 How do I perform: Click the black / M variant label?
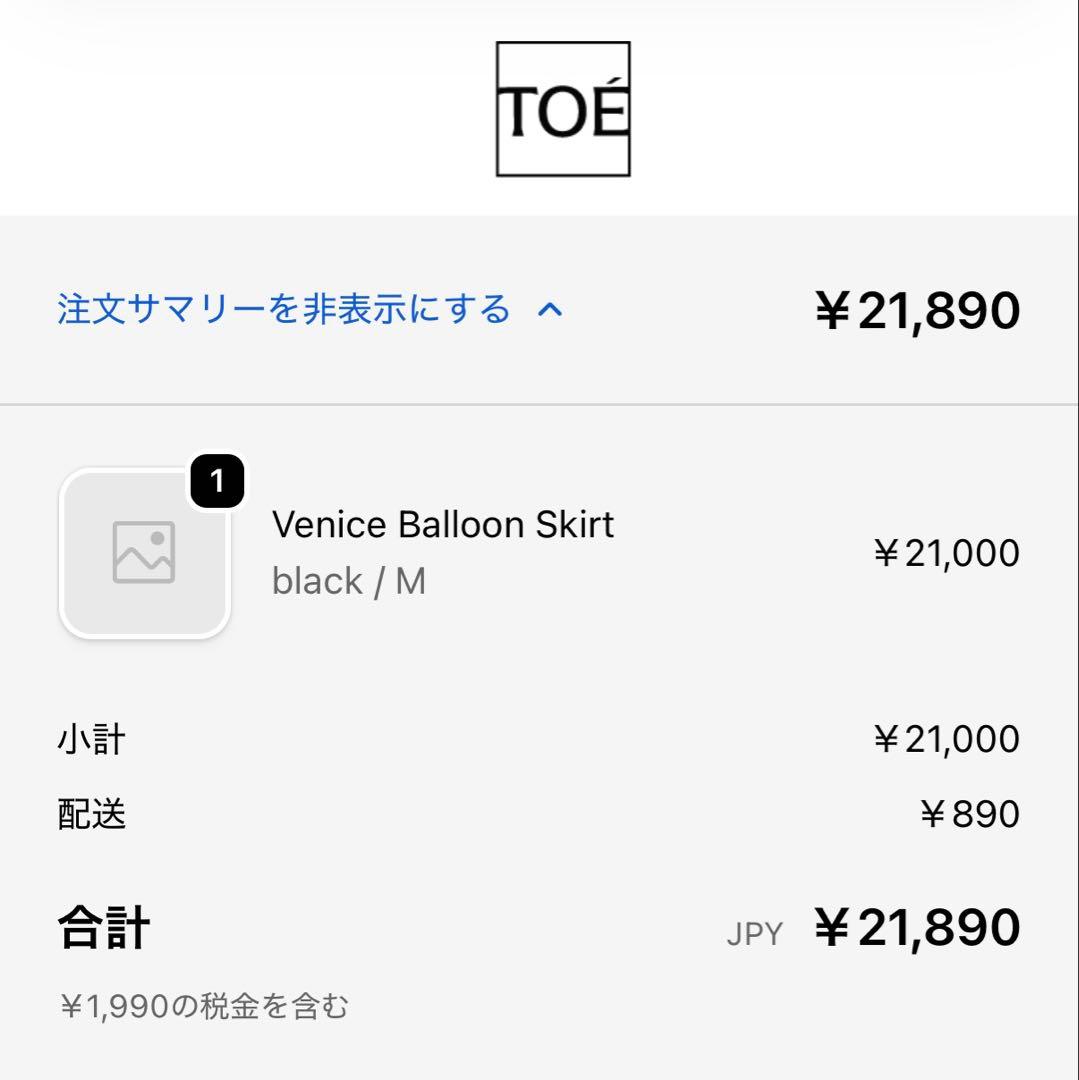tap(346, 582)
